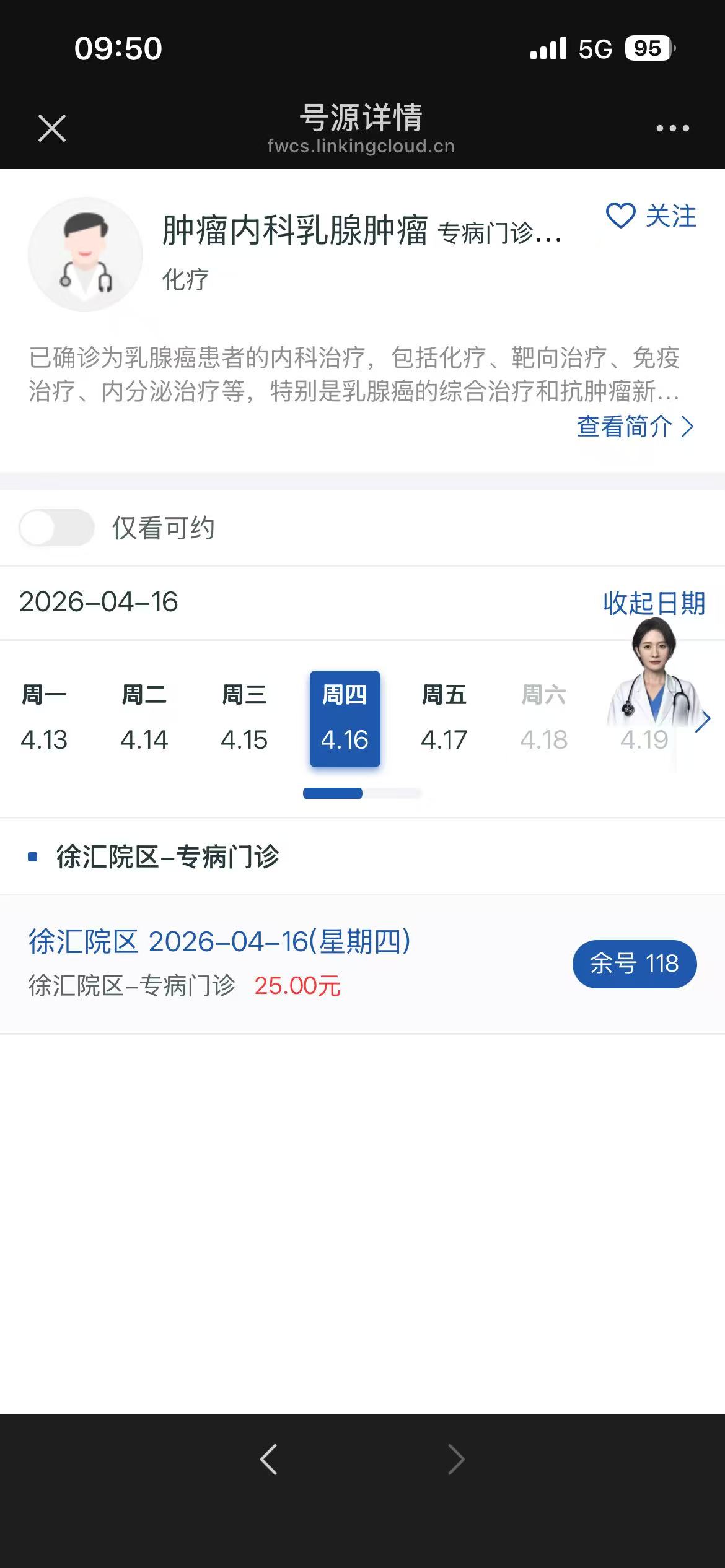Viewport: 725px width, 1568px height.
Task: Close the 号源详情 page
Action: (x=52, y=128)
